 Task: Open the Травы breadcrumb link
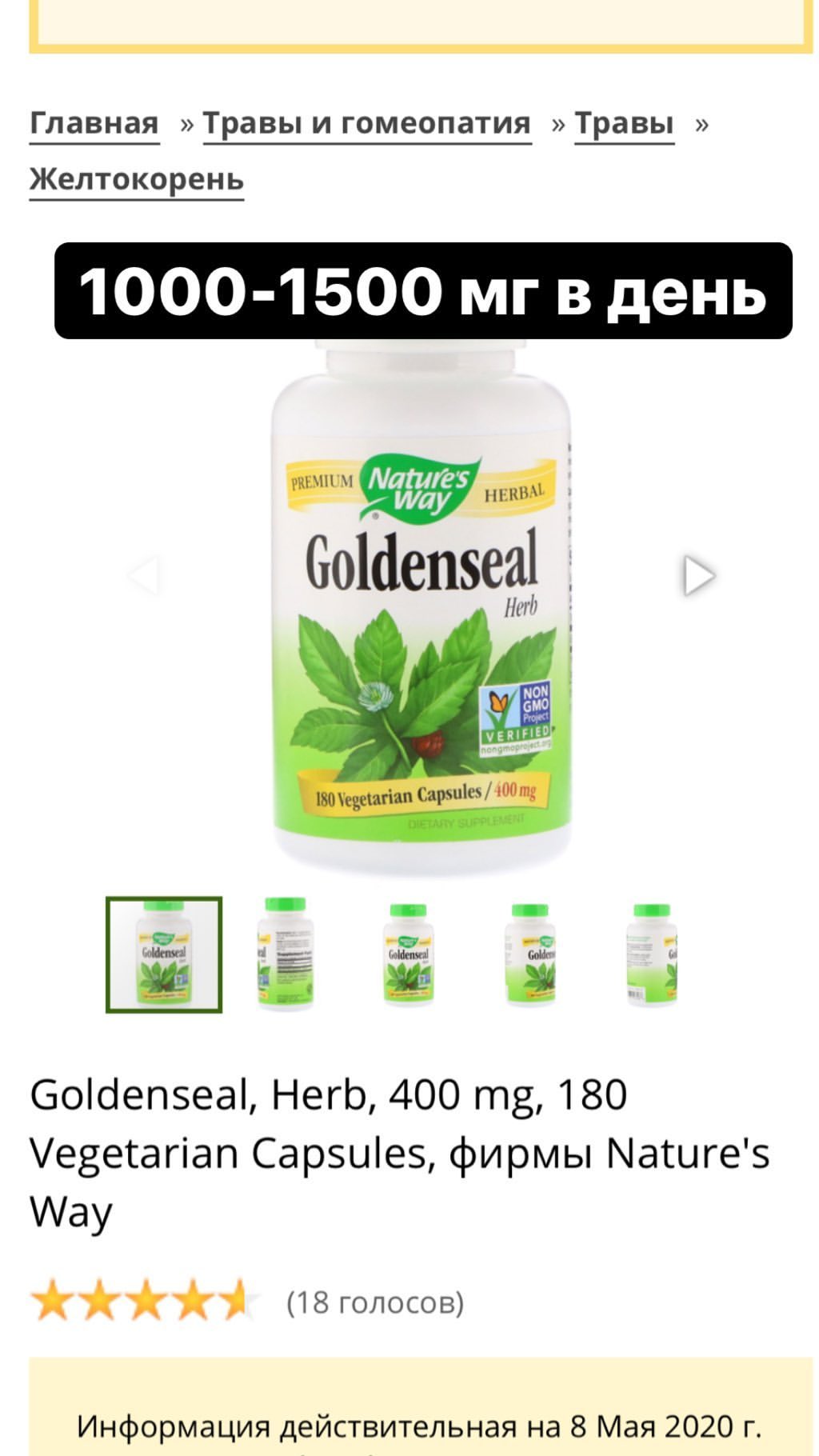[x=624, y=123]
